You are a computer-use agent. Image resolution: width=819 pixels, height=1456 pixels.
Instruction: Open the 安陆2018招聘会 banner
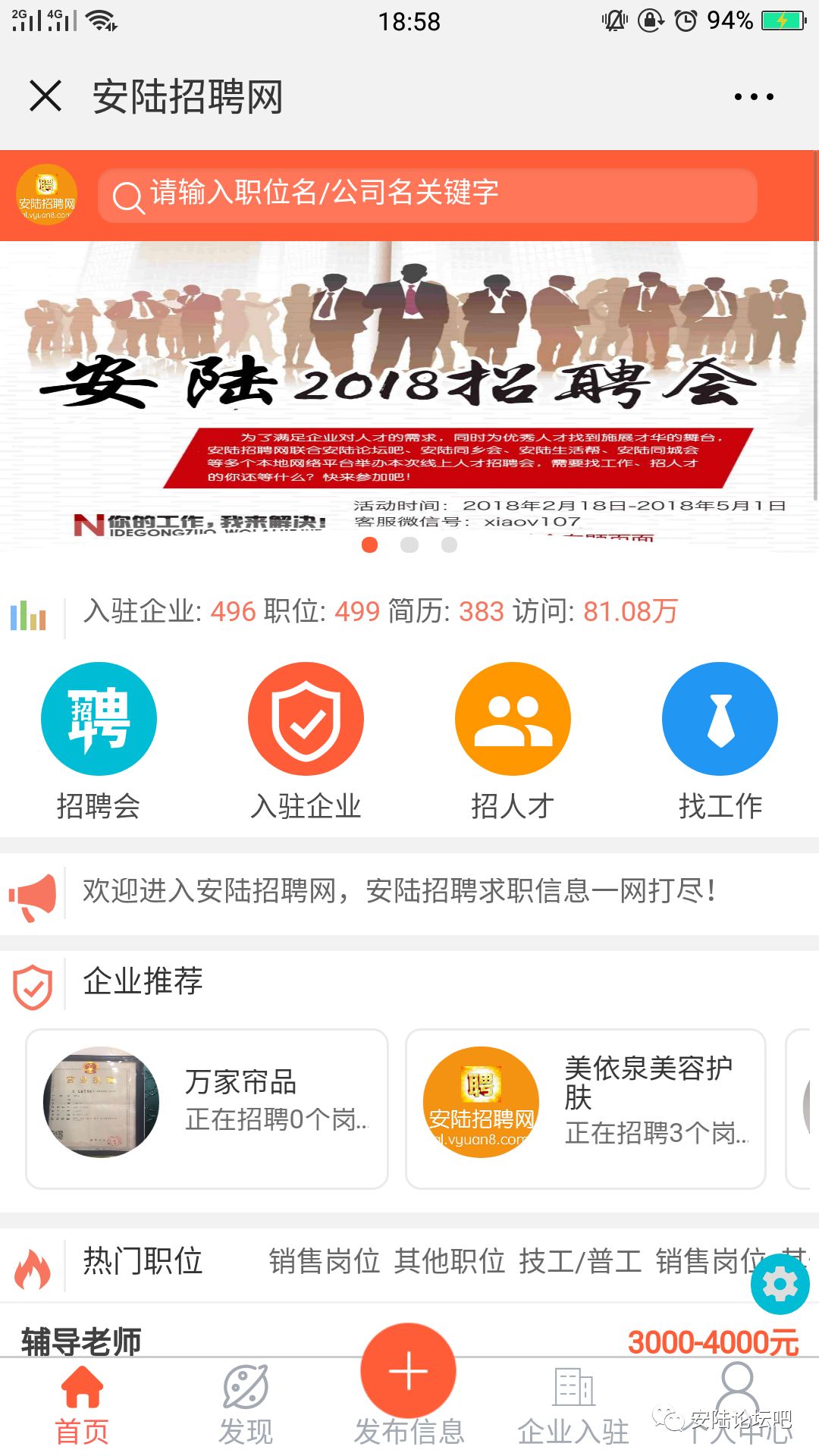coord(409,391)
